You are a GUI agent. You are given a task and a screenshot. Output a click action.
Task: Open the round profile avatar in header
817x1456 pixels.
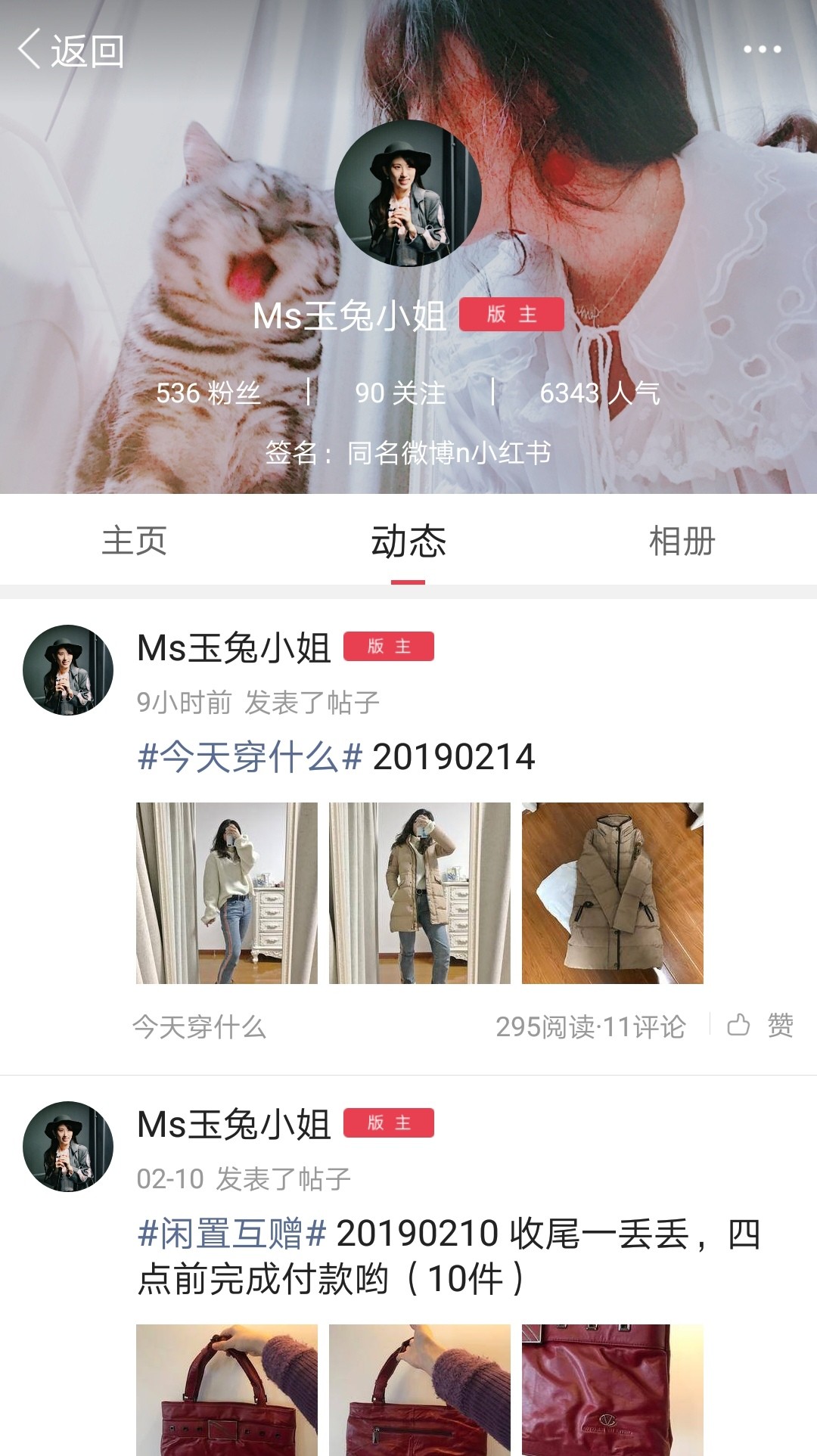click(x=408, y=194)
